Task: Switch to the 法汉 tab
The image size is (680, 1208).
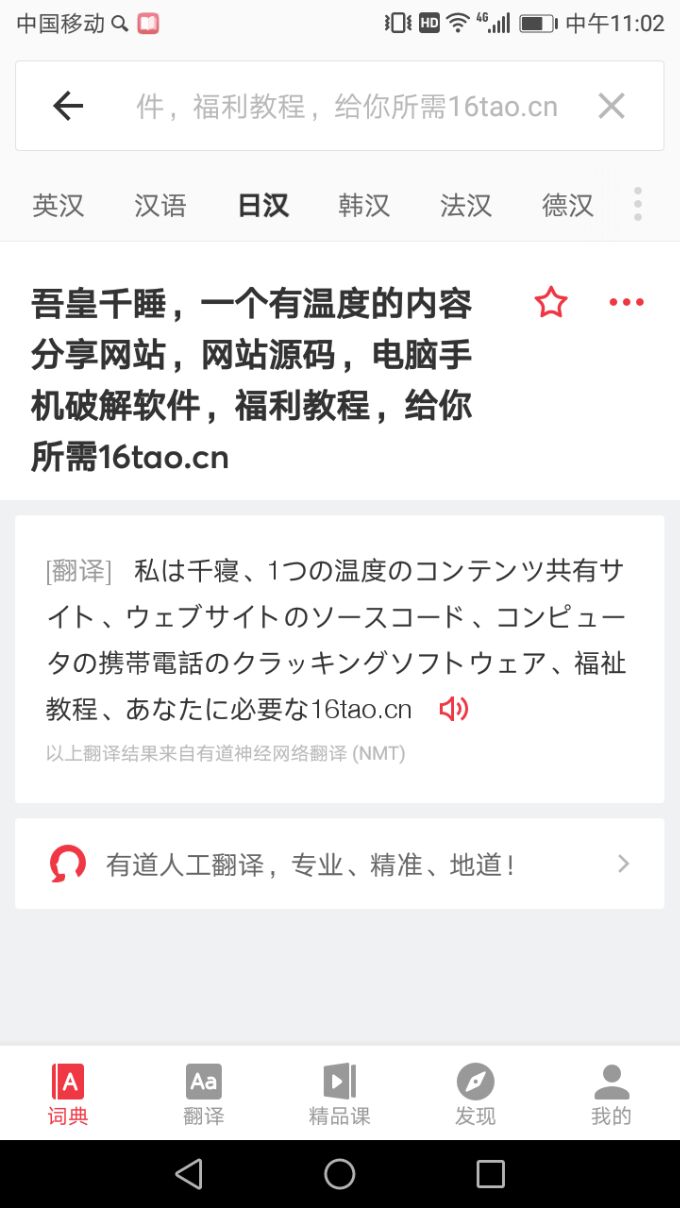Action: click(x=466, y=206)
